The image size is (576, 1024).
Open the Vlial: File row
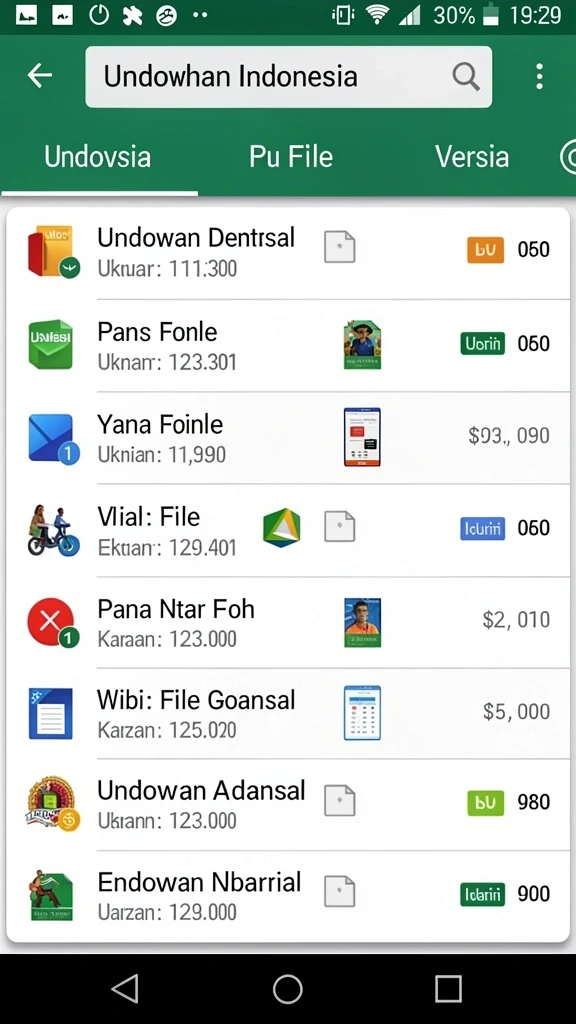[288, 530]
